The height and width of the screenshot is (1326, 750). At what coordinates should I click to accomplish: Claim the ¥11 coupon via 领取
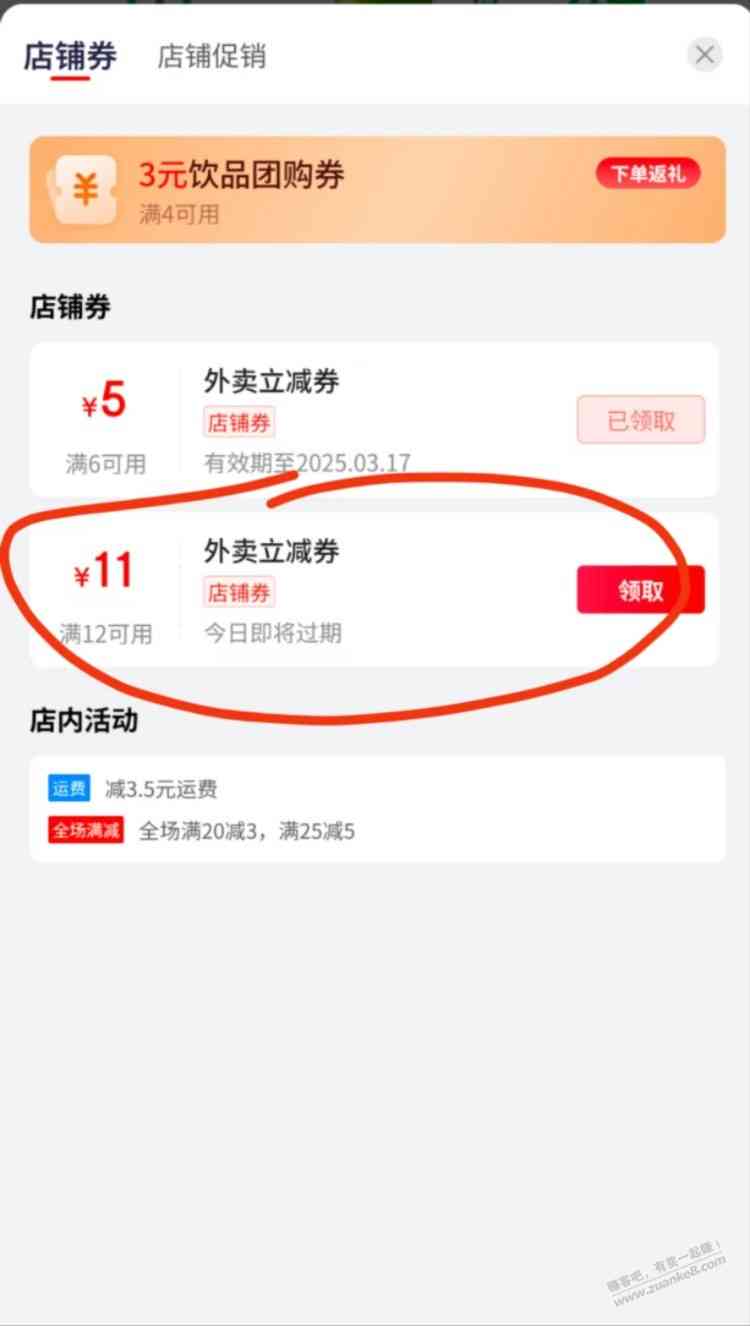[x=640, y=590]
